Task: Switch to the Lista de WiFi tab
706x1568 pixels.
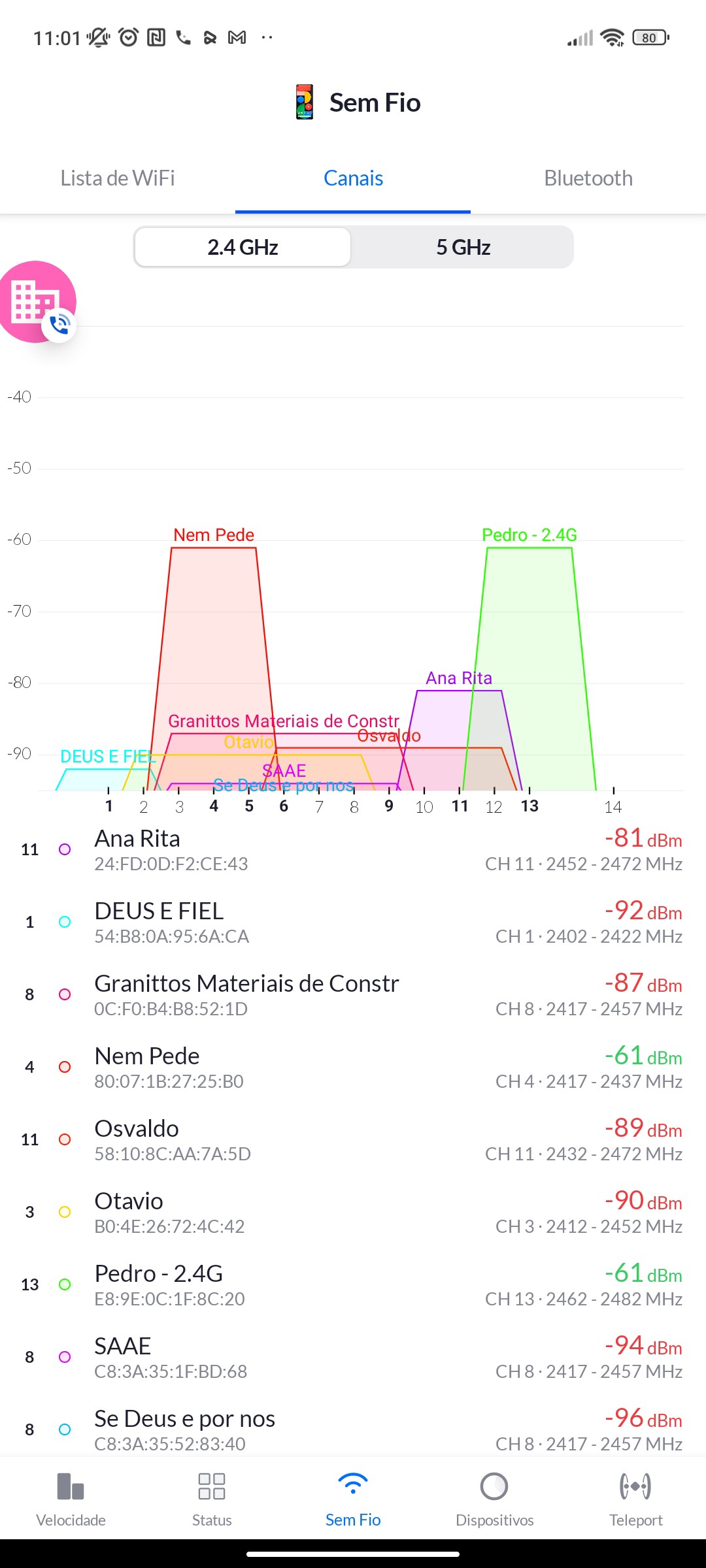Action: (x=118, y=178)
